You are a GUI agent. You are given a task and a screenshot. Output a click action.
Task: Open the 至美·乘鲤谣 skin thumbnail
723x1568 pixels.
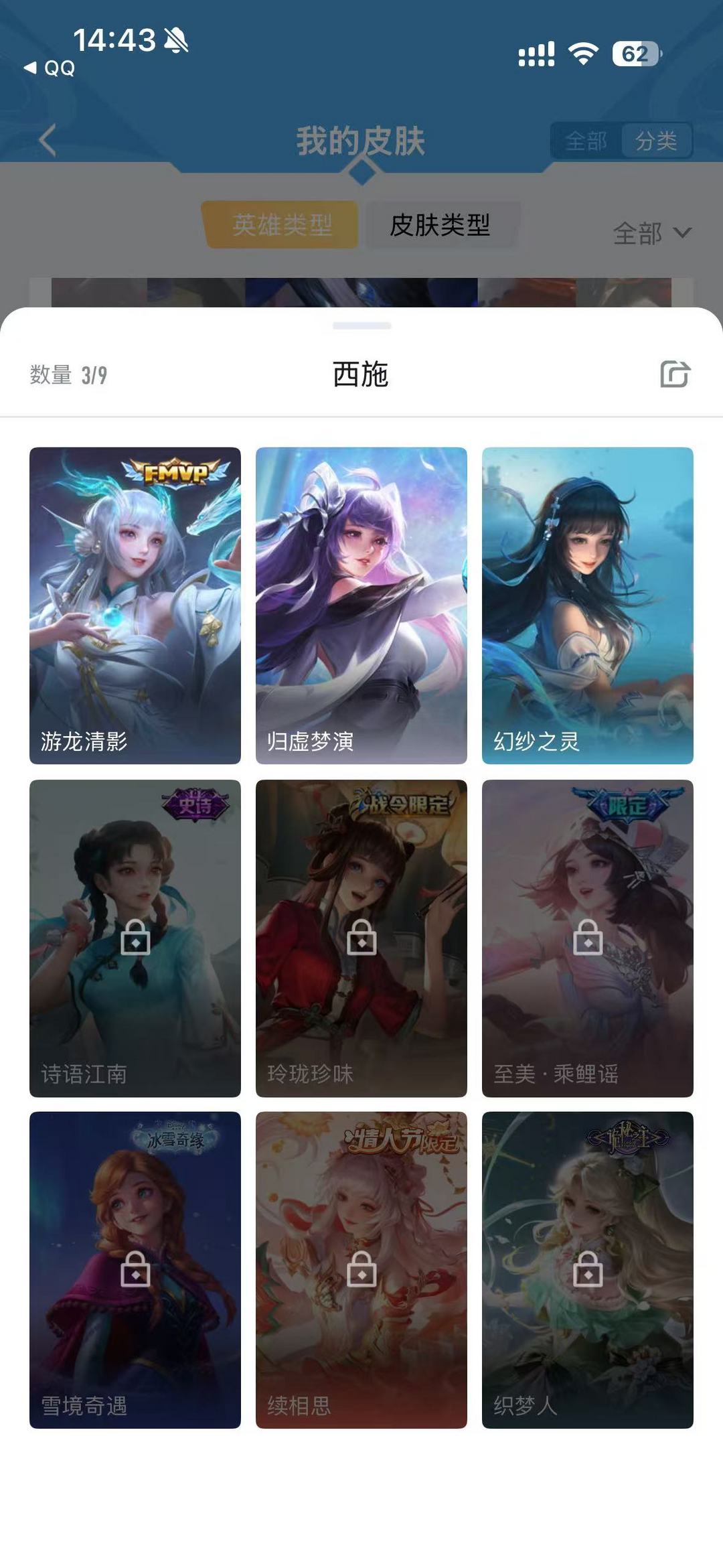tap(588, 938)
